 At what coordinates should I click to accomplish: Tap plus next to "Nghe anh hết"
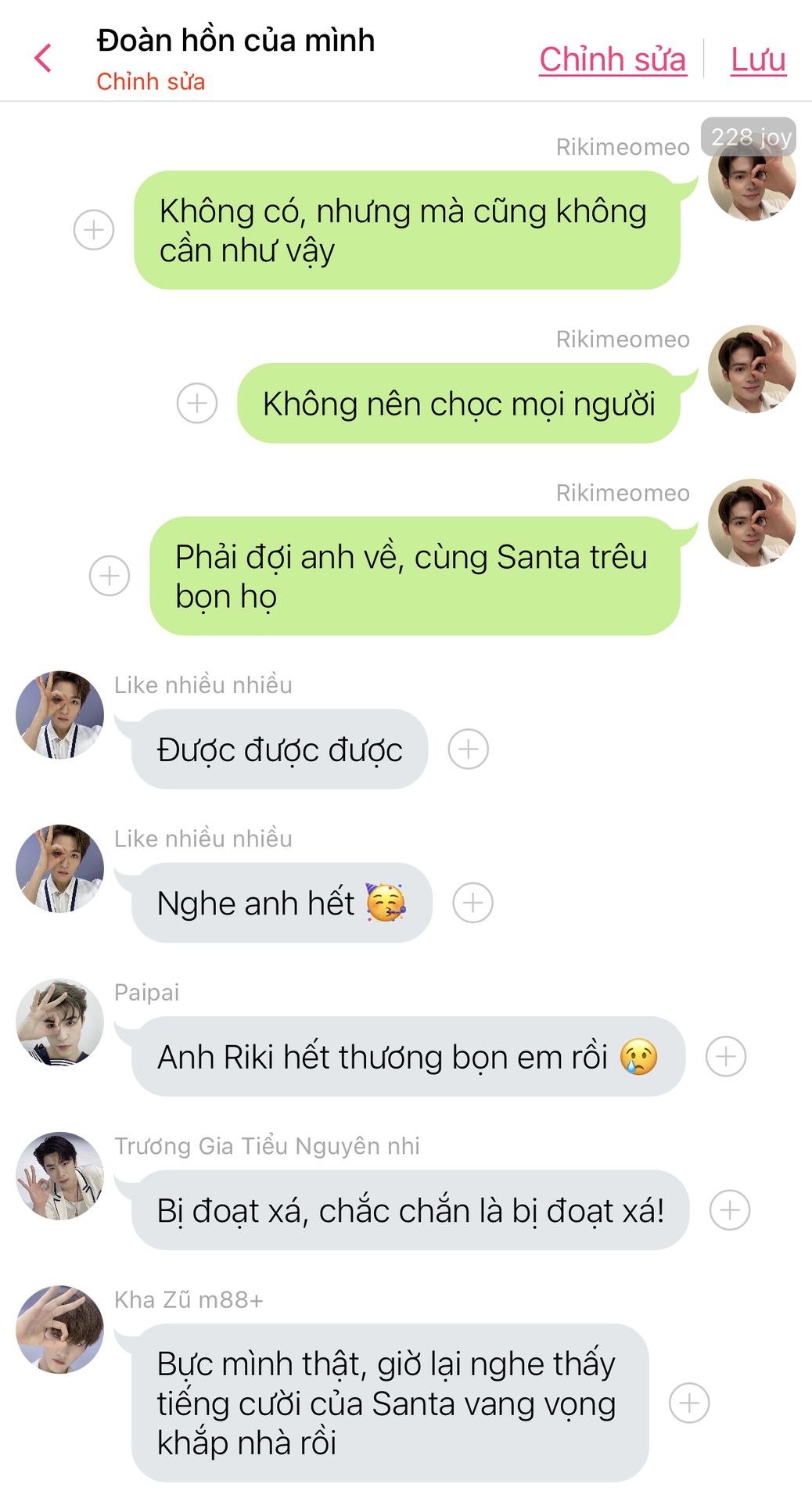tap(473, 903)
